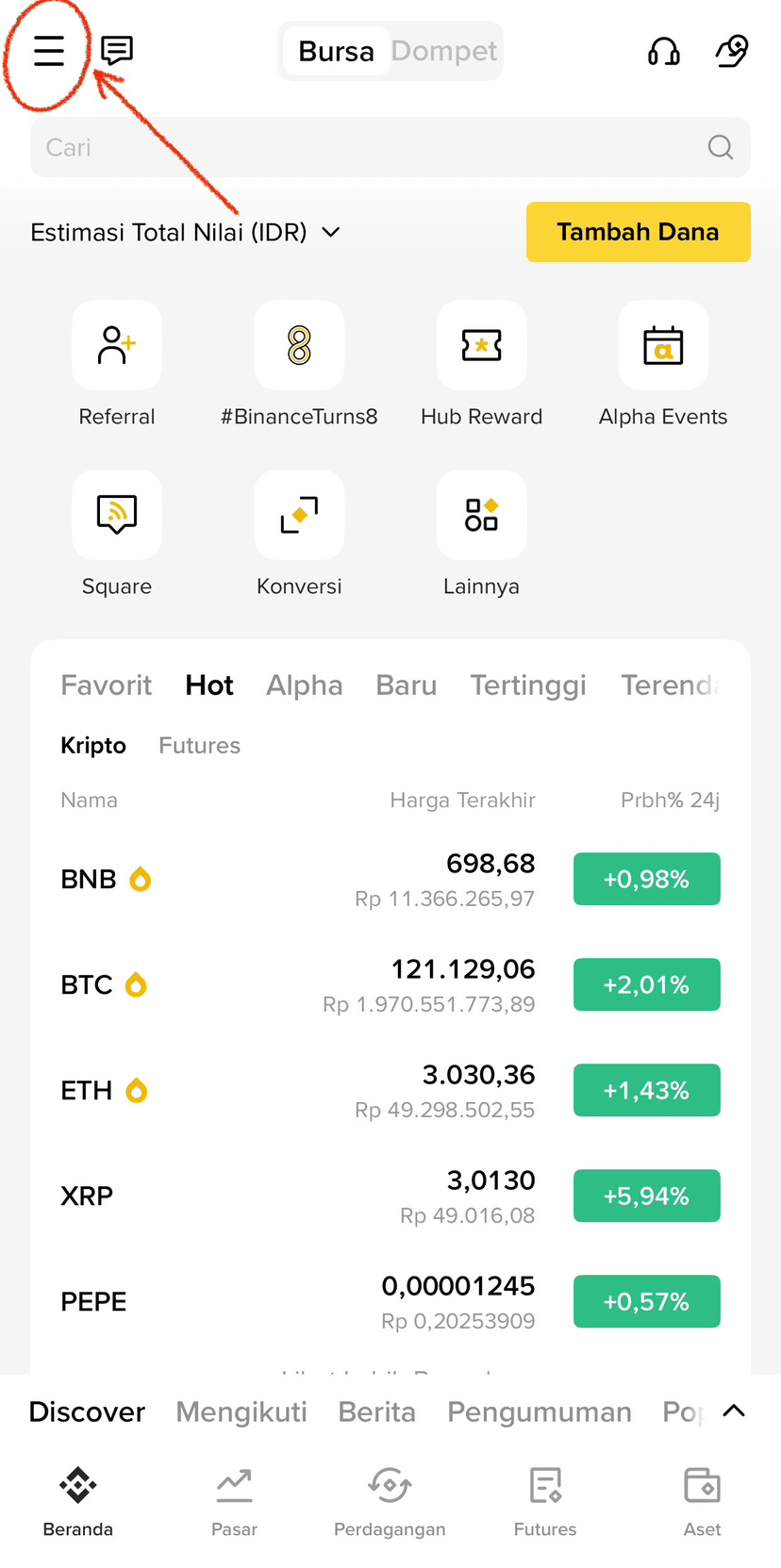Select the Futures sub-tab under Hot

(x=199, y=746)
